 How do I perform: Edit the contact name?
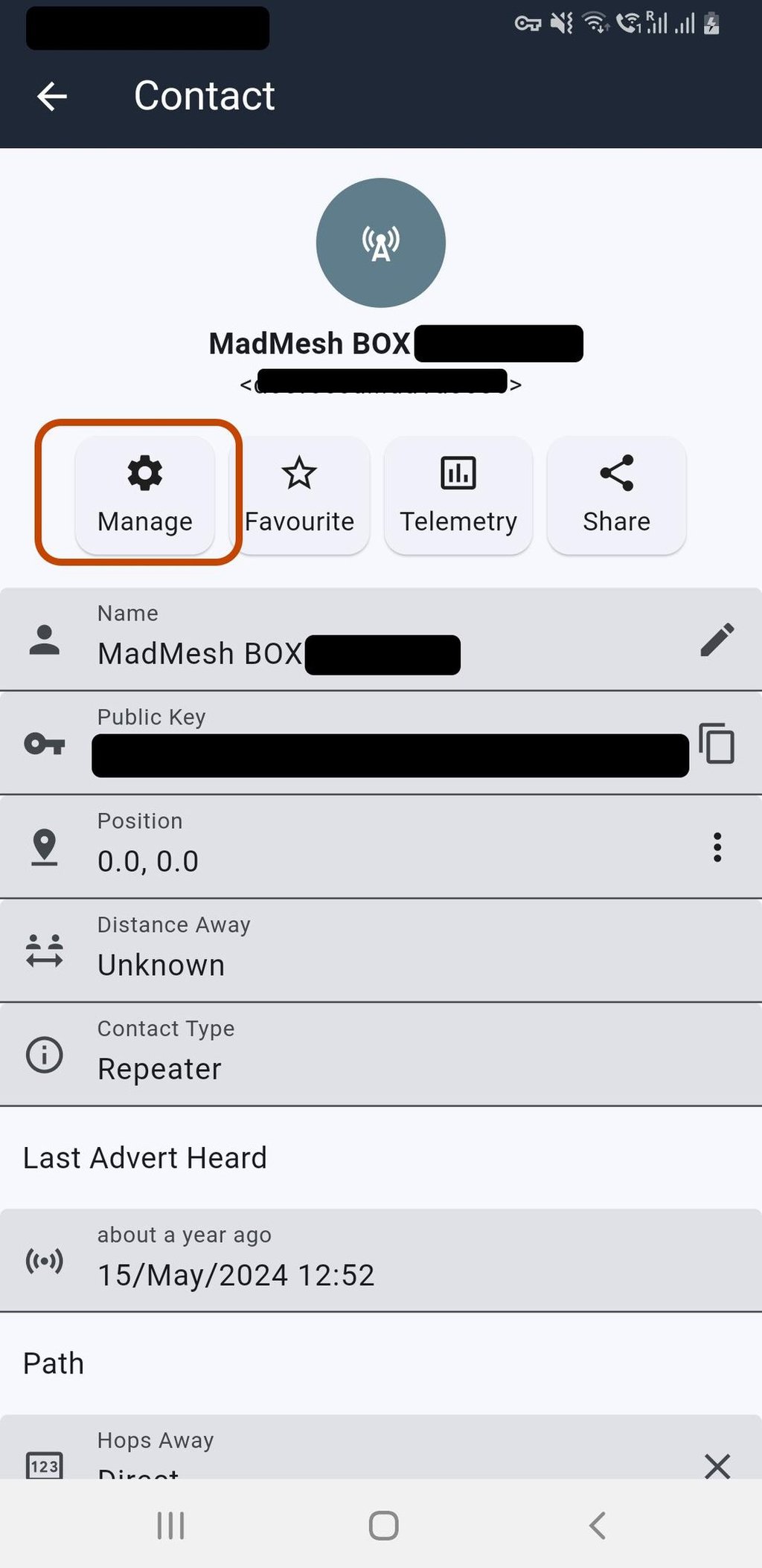[x=717, y=640]
